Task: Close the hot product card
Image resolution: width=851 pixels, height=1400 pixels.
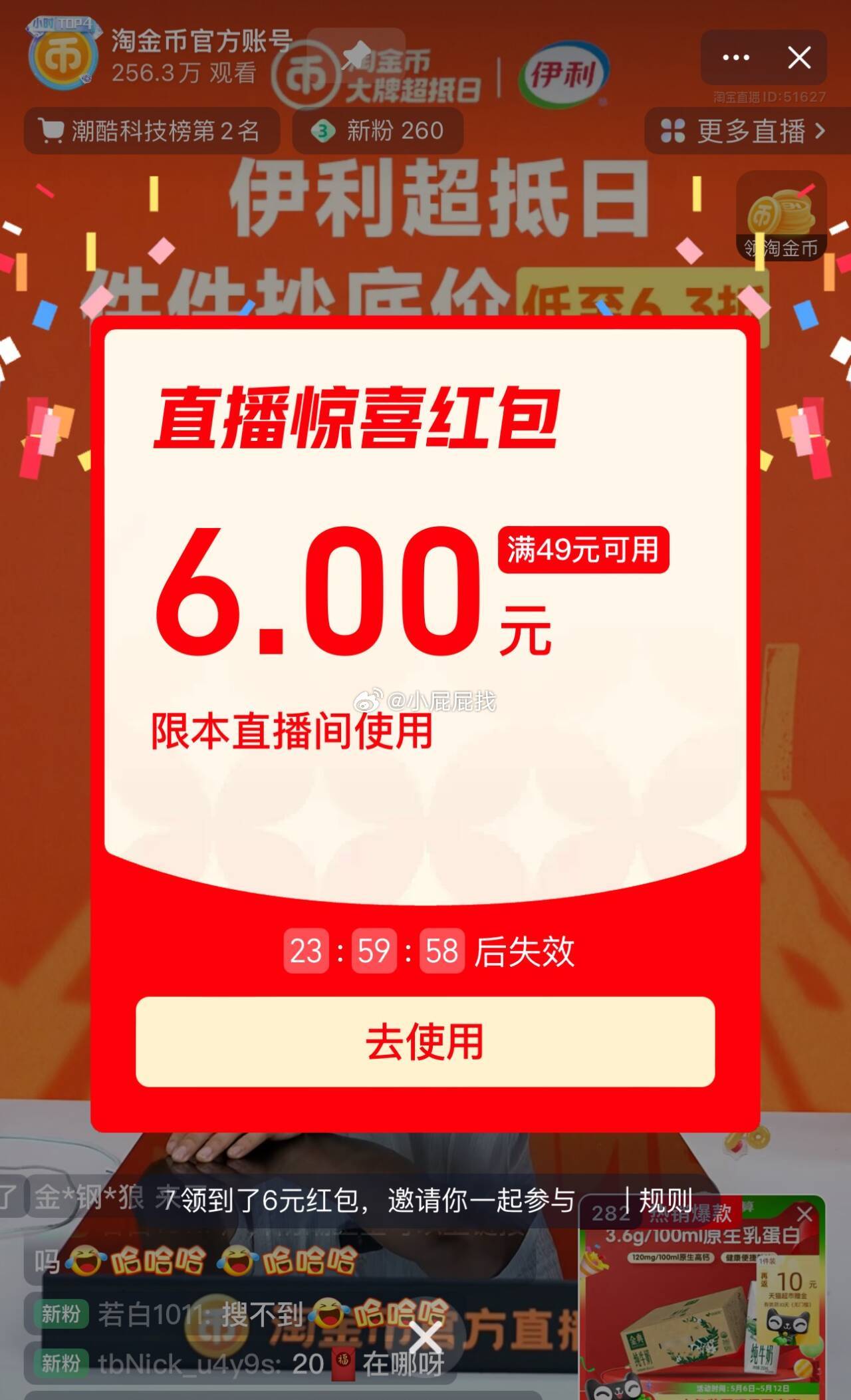Action: [804, 1214]
